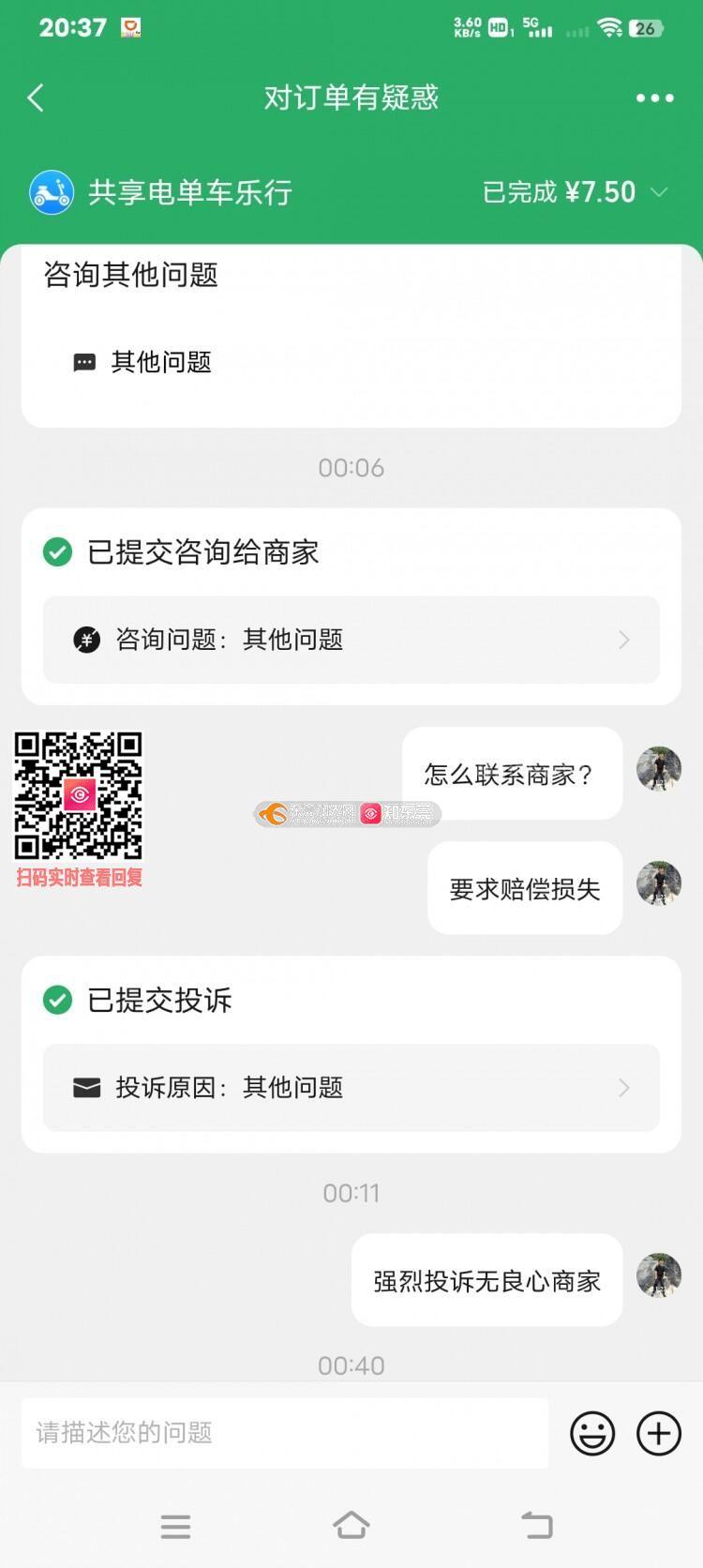Open the system recent apps menu
Screen dimensions: 703x1568
(x=175, y=1526)
